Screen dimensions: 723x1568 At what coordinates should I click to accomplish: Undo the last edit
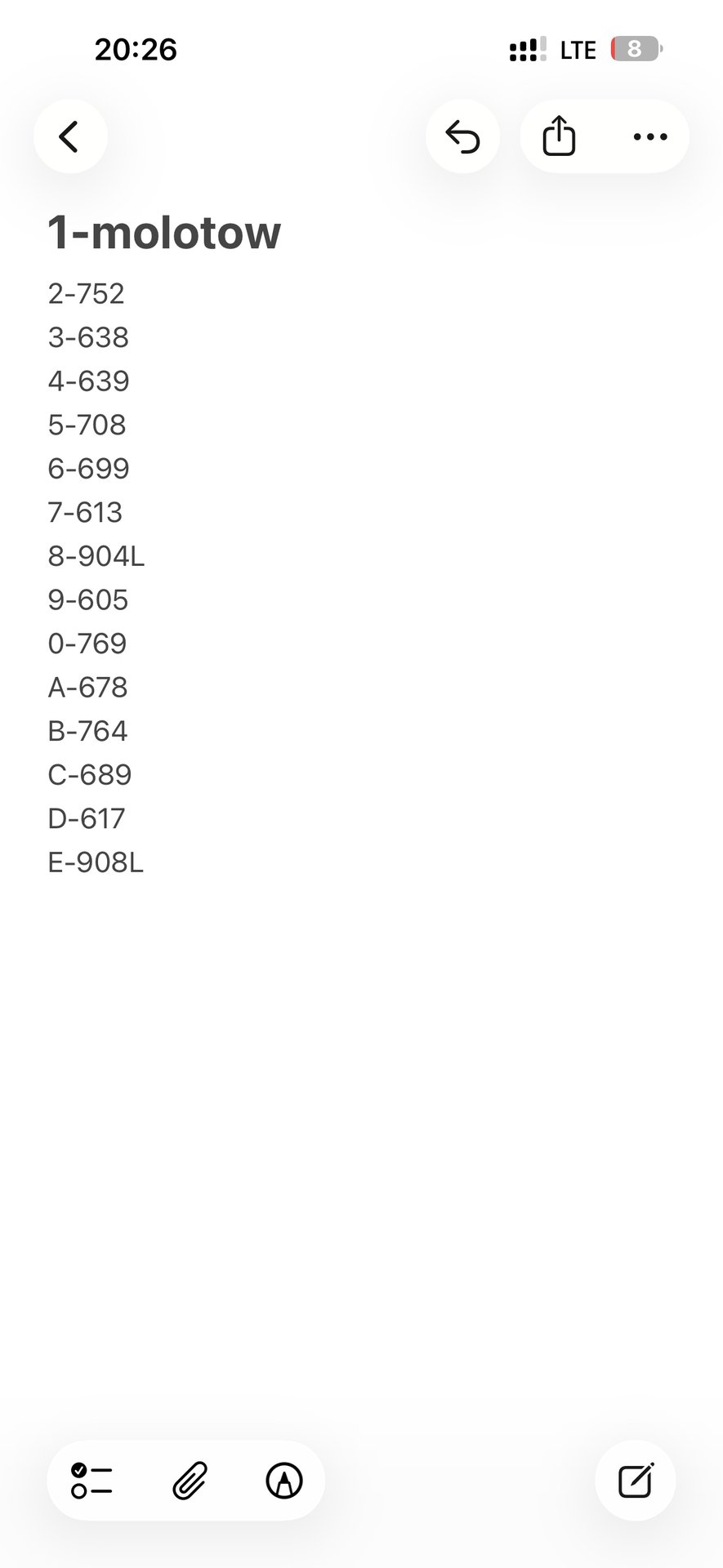[x=462, y=136]
